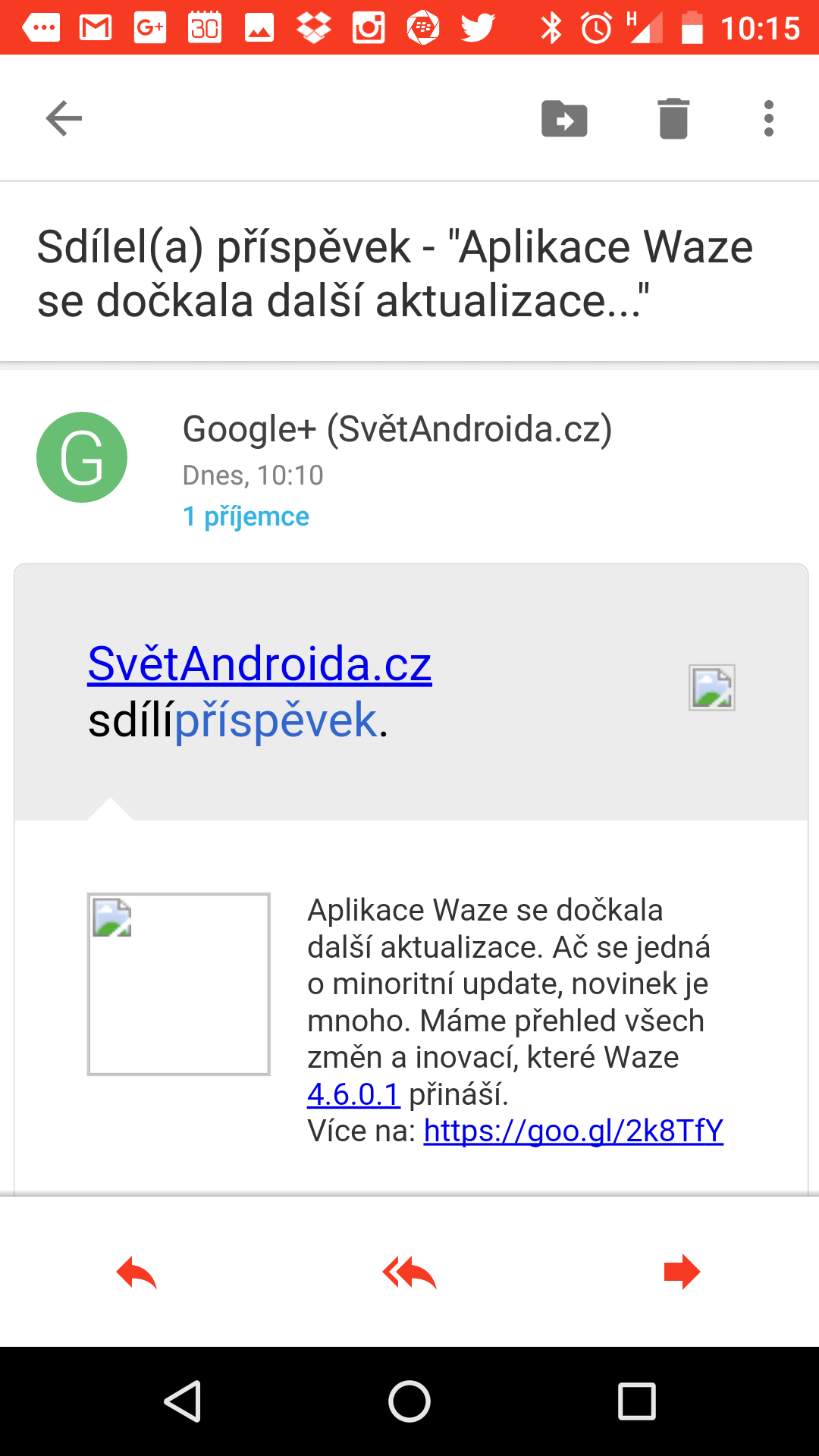Show the 1 příjemce recipient details
This screenshot has width=819, height=1456.
(246, 516)
